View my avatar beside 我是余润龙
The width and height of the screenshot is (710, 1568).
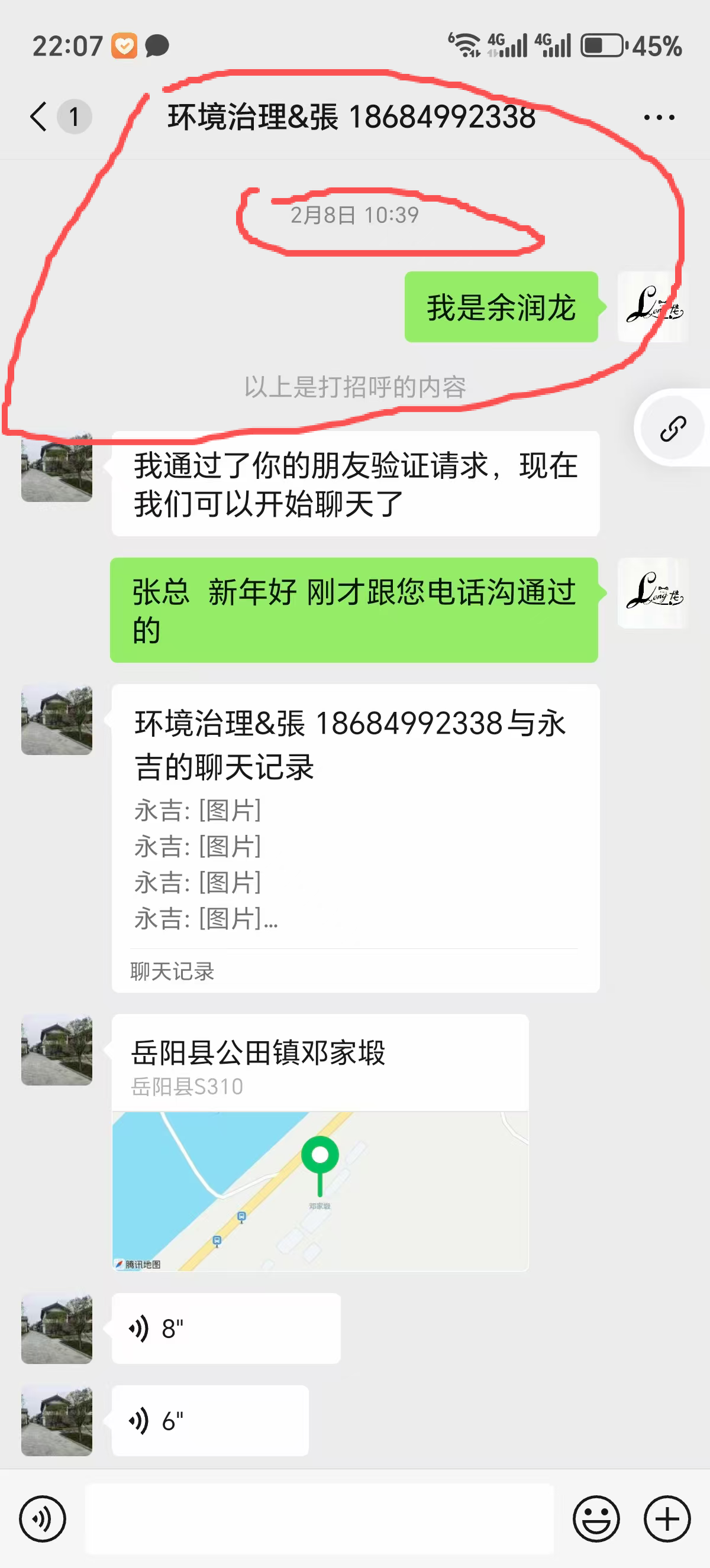[x=652, y=307]
